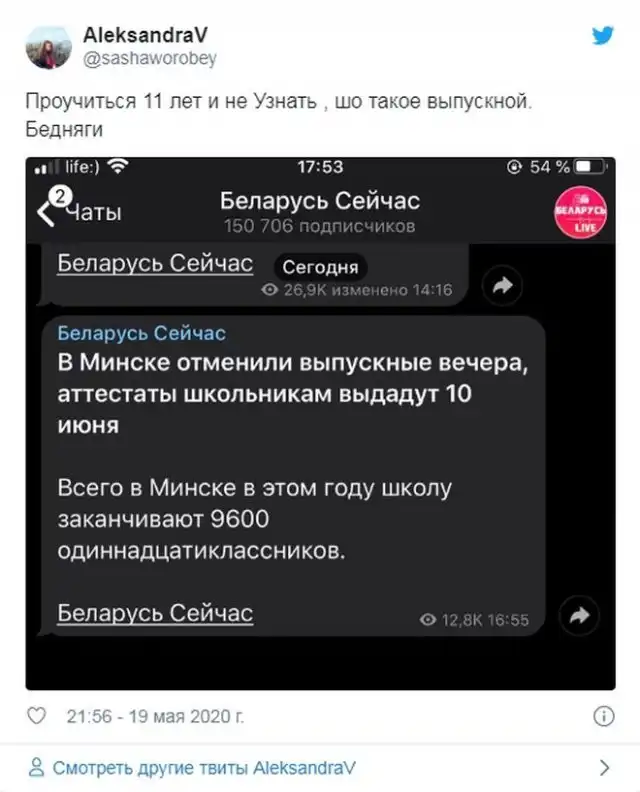
Task: Open the attached Telegram screenshot image
Action: click(320, 422)
